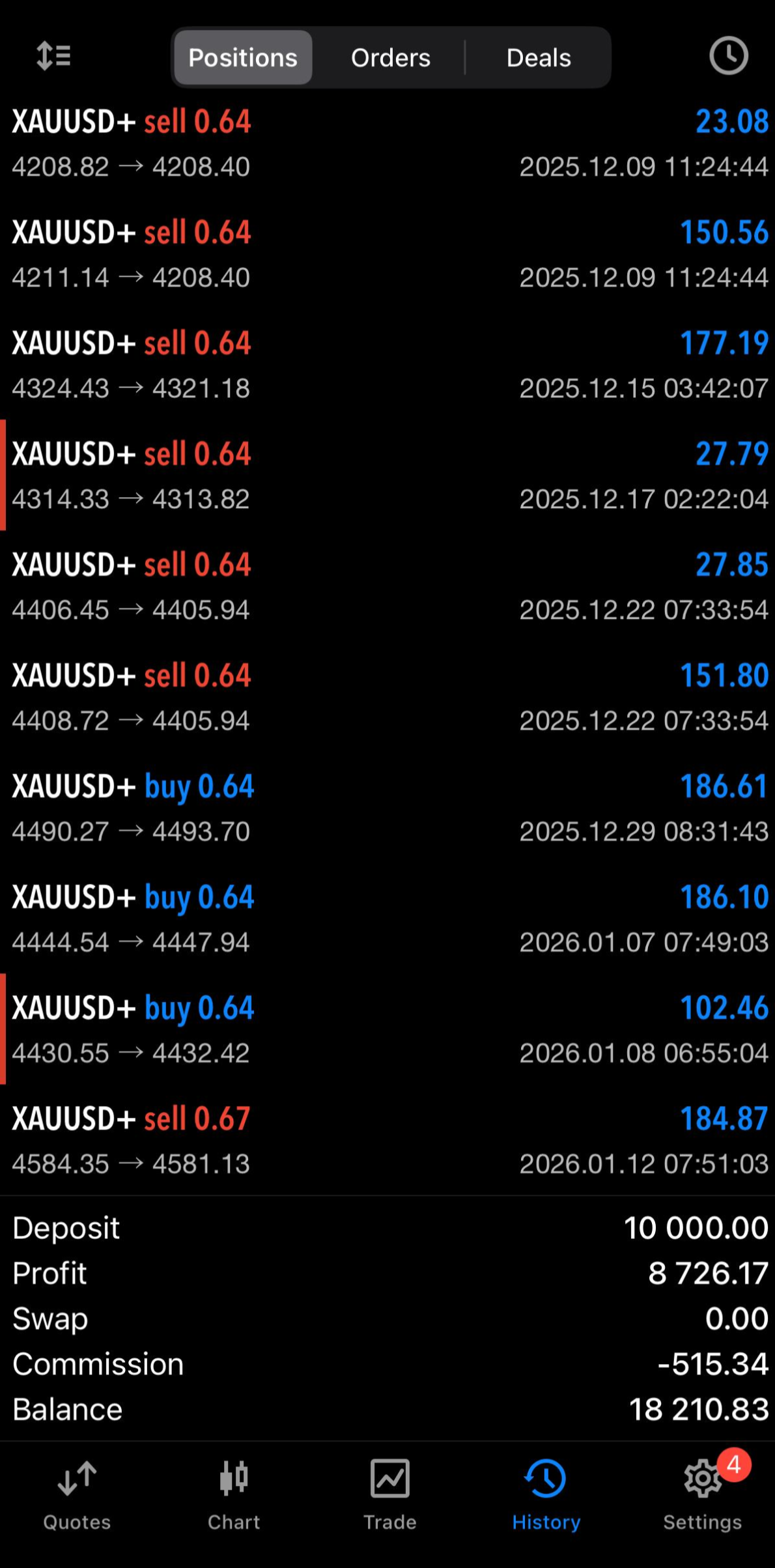Switch to the Orders segment
775x1568 pixels.
click(x=390, y=58)
